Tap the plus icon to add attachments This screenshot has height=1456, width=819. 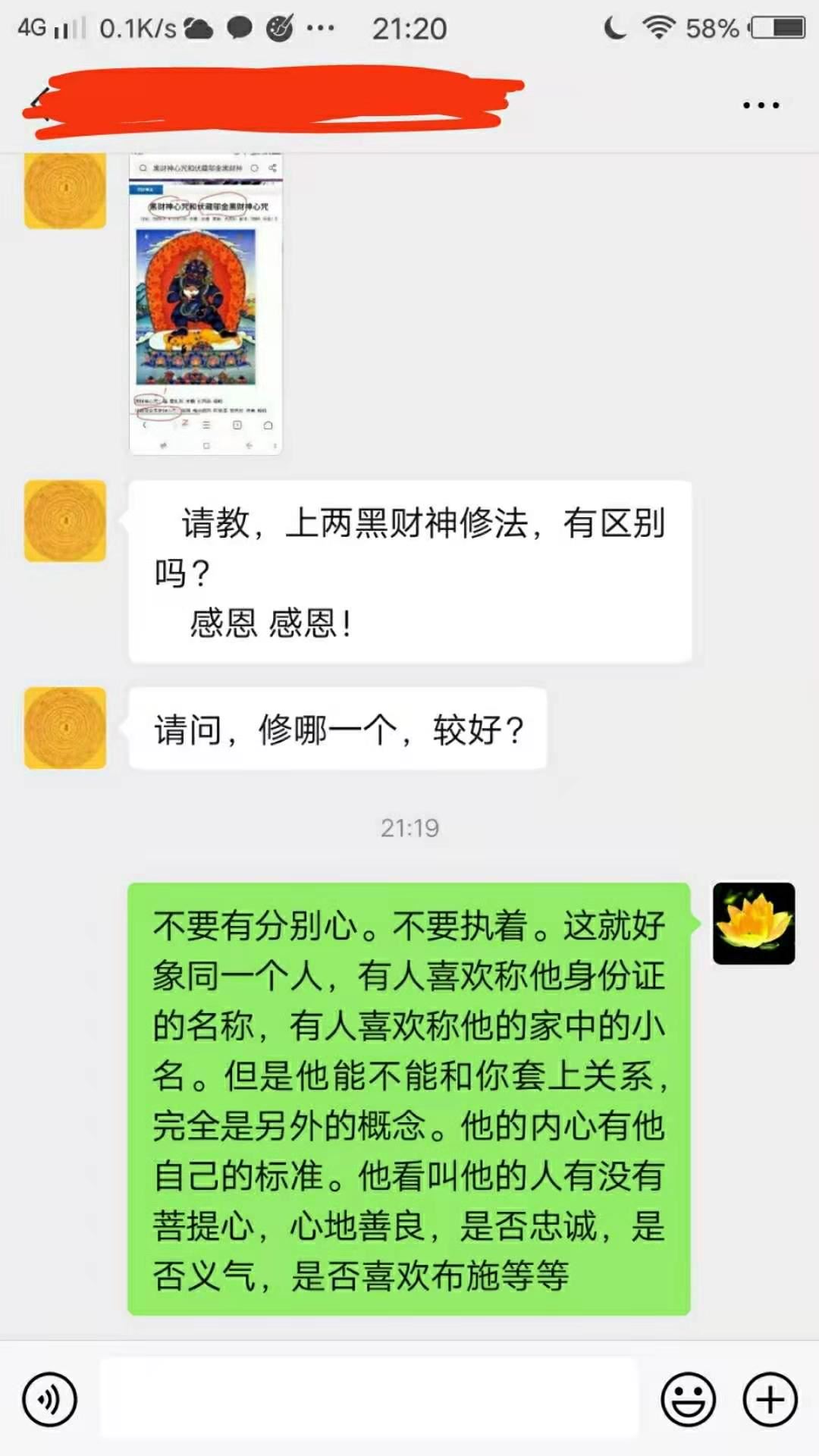tap(769, 1399)
